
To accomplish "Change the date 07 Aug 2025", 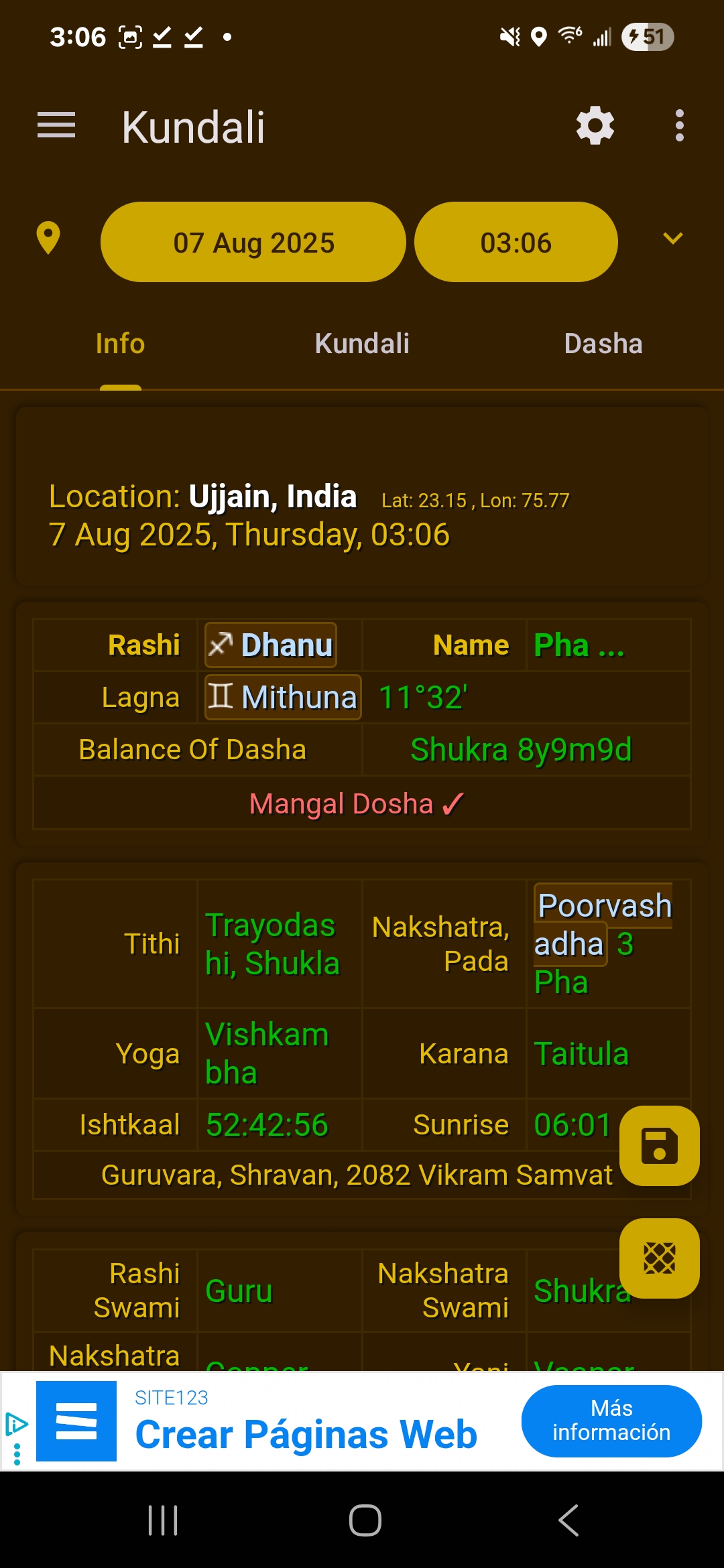I will point(253,243).
